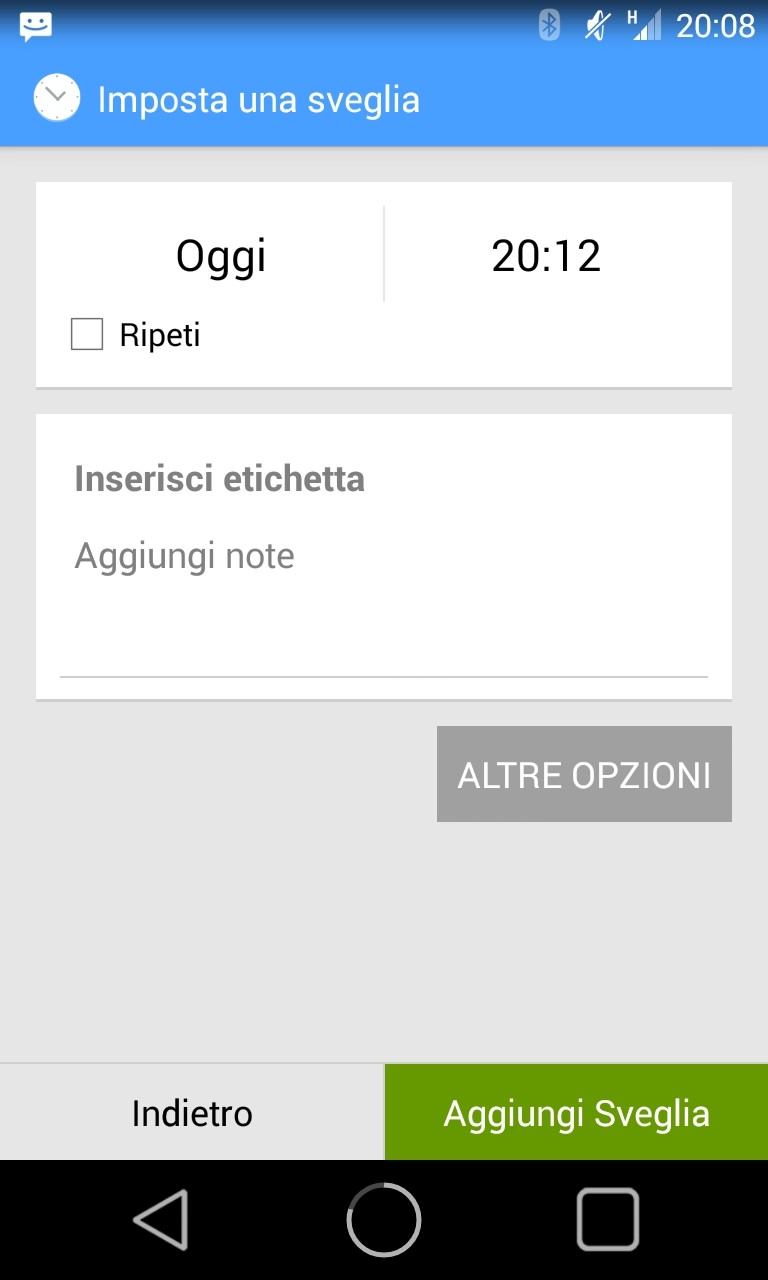Tap the Inserisci etichetta field
This screenshot has height=1280, width=768.
click(384, 479)
